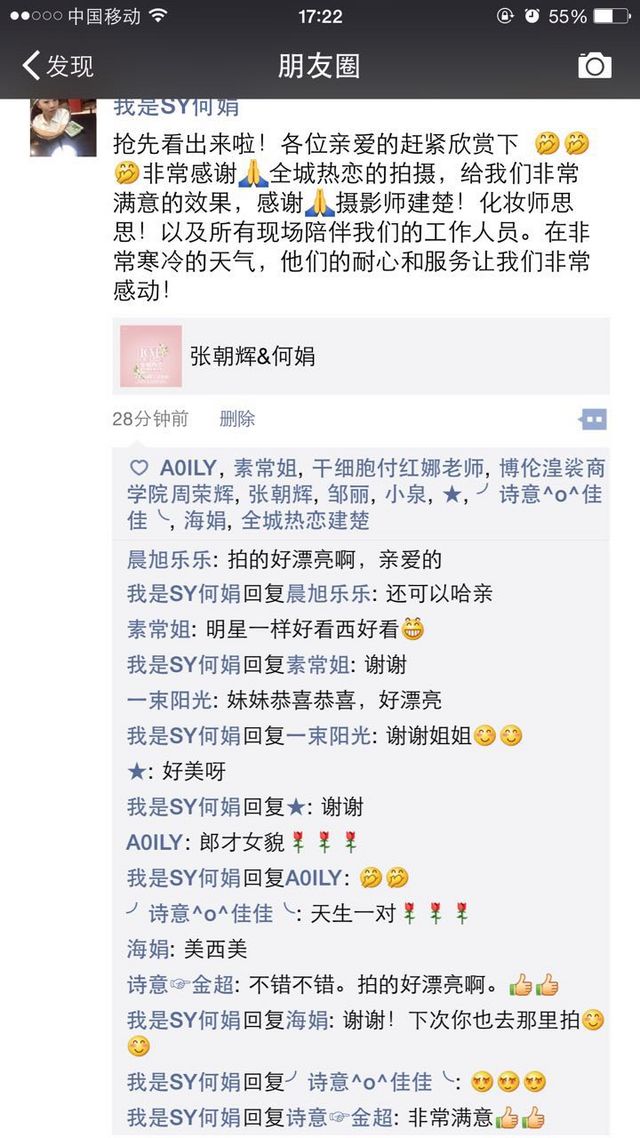Open the like and comment popup button
This screenshot has height=1138, width=640.
[x=593, y=419]
